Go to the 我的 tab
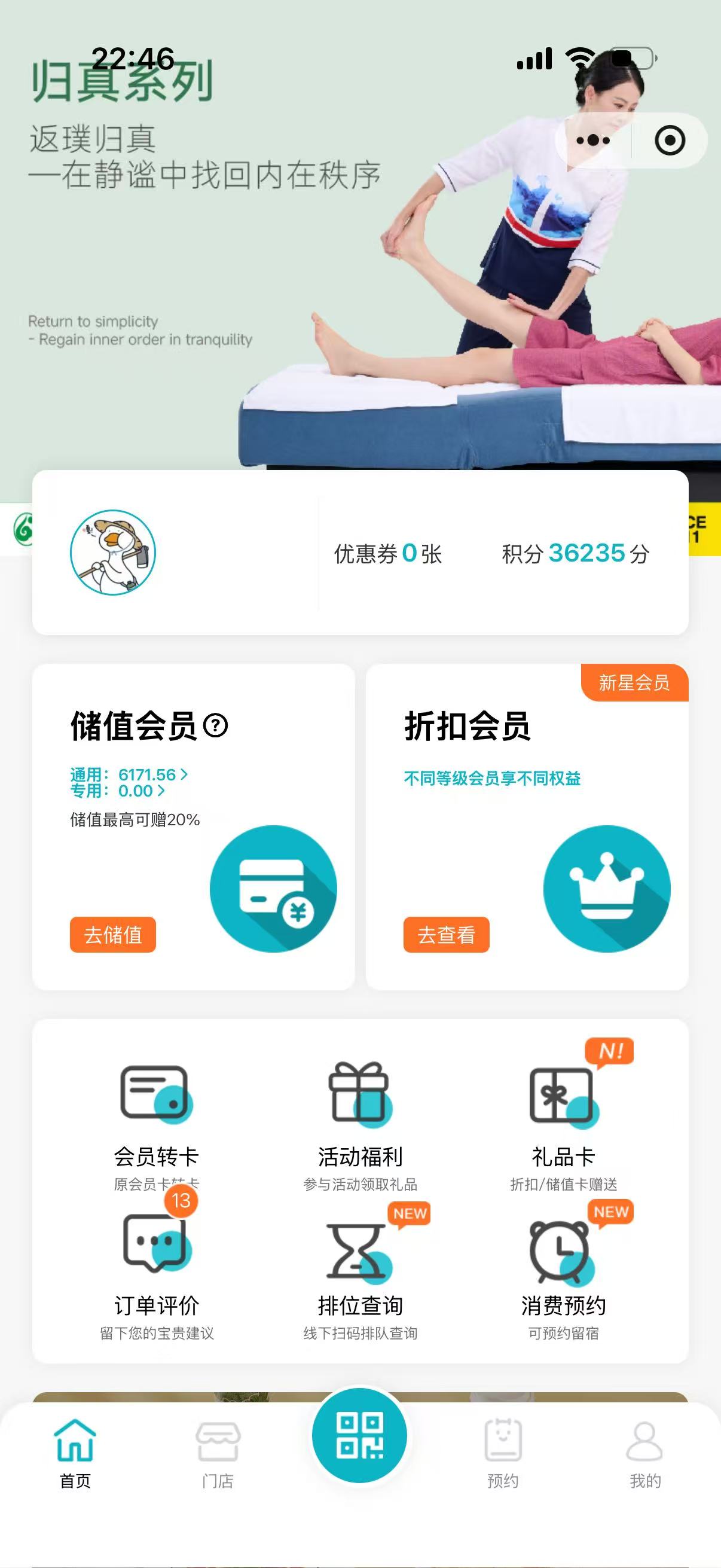The width and height of the screenshot is (721, 1568). (645, 1454)
